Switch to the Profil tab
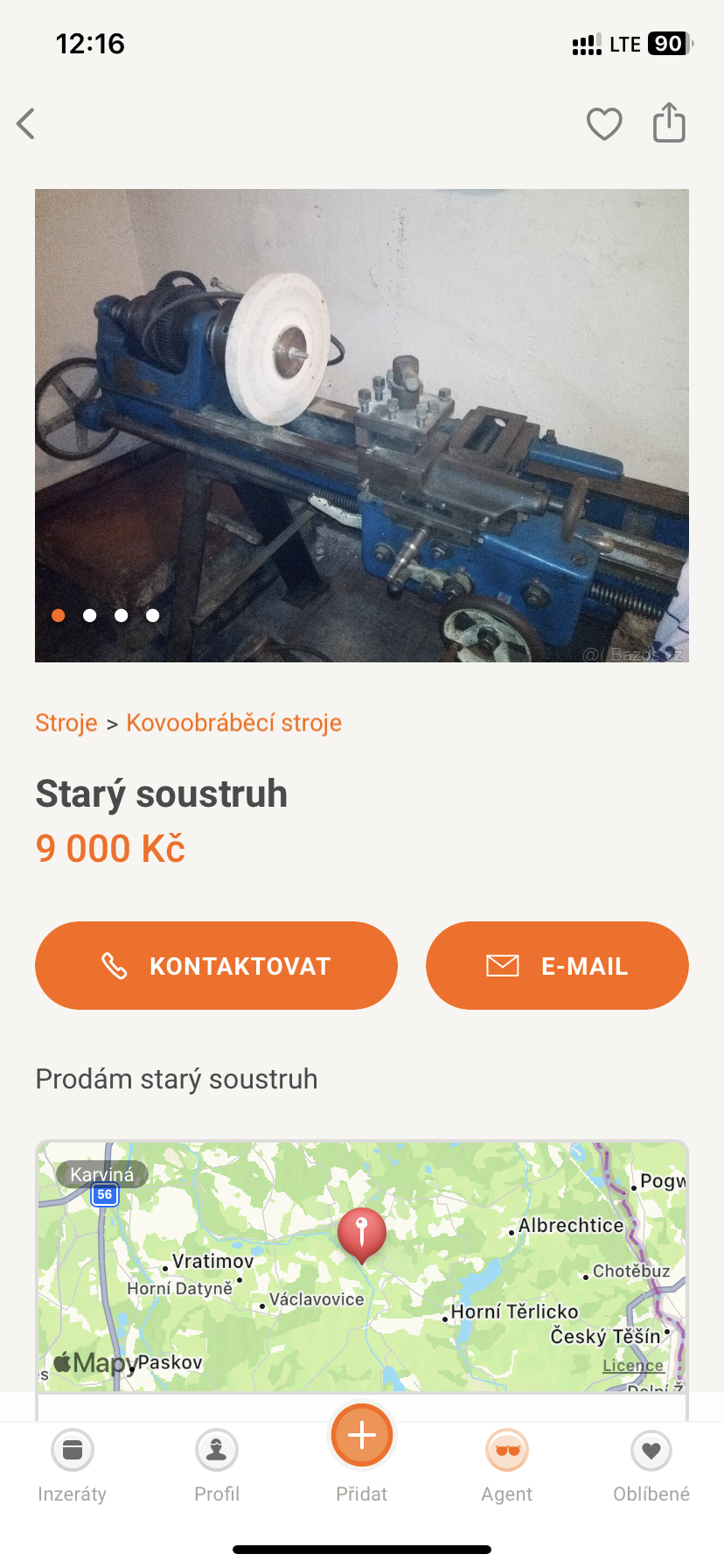The width and height of the screenshot is (724, 1568). 217,1465
